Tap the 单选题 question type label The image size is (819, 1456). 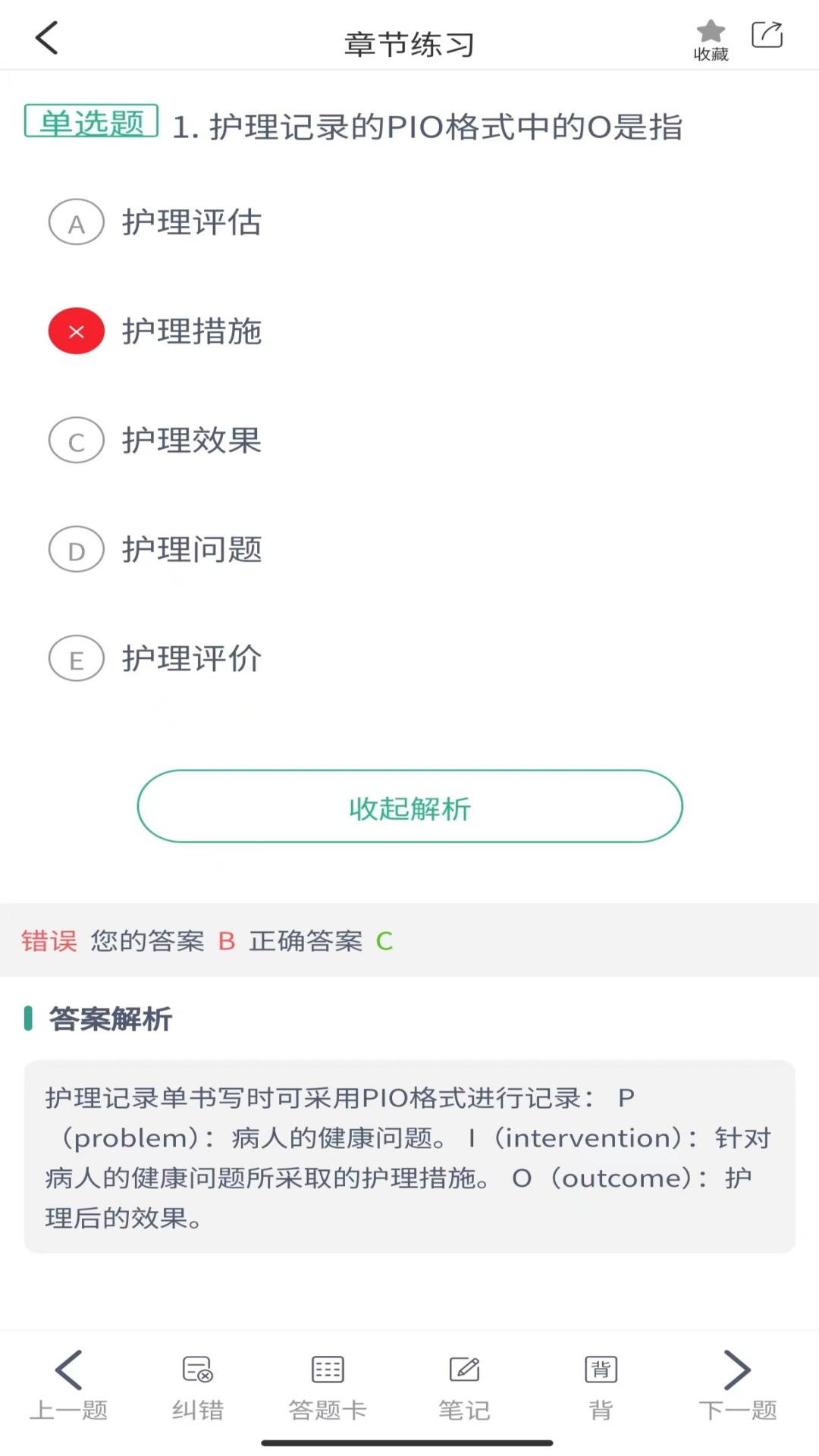[89, 122]
